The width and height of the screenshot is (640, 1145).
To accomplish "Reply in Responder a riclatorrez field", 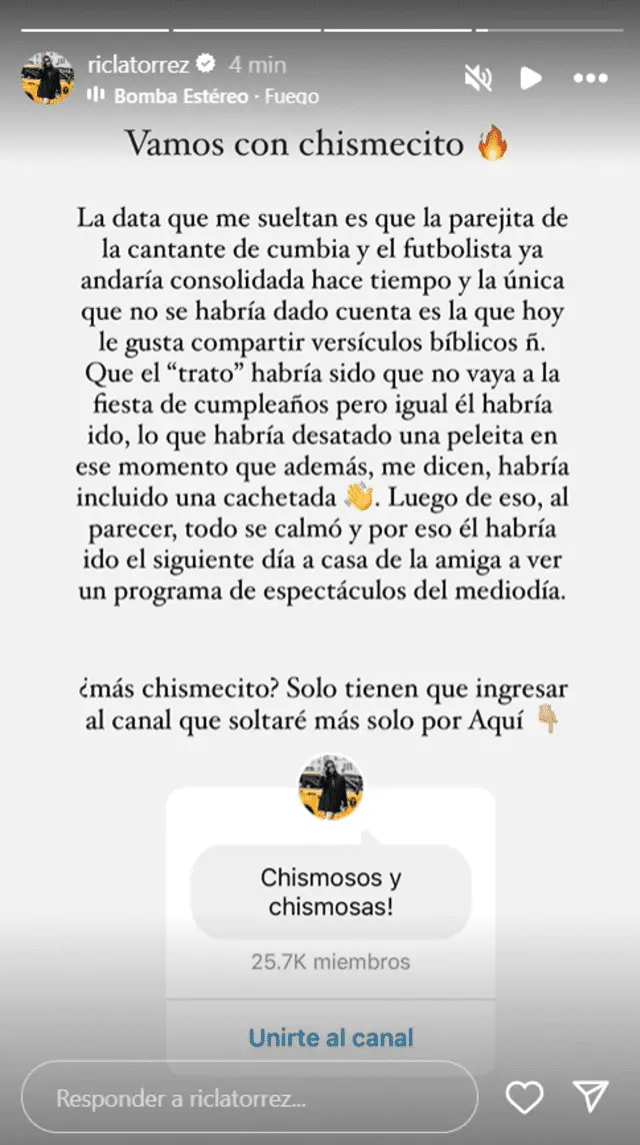I will click(x=250, y=1099).
